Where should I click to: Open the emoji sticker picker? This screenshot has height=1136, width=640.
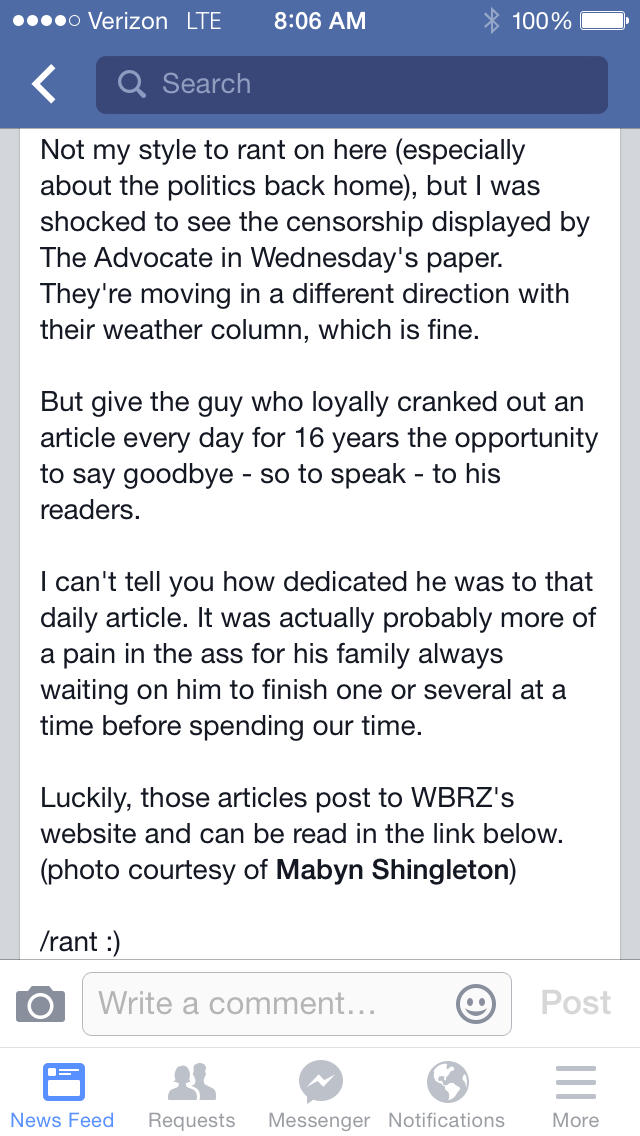475,1003
